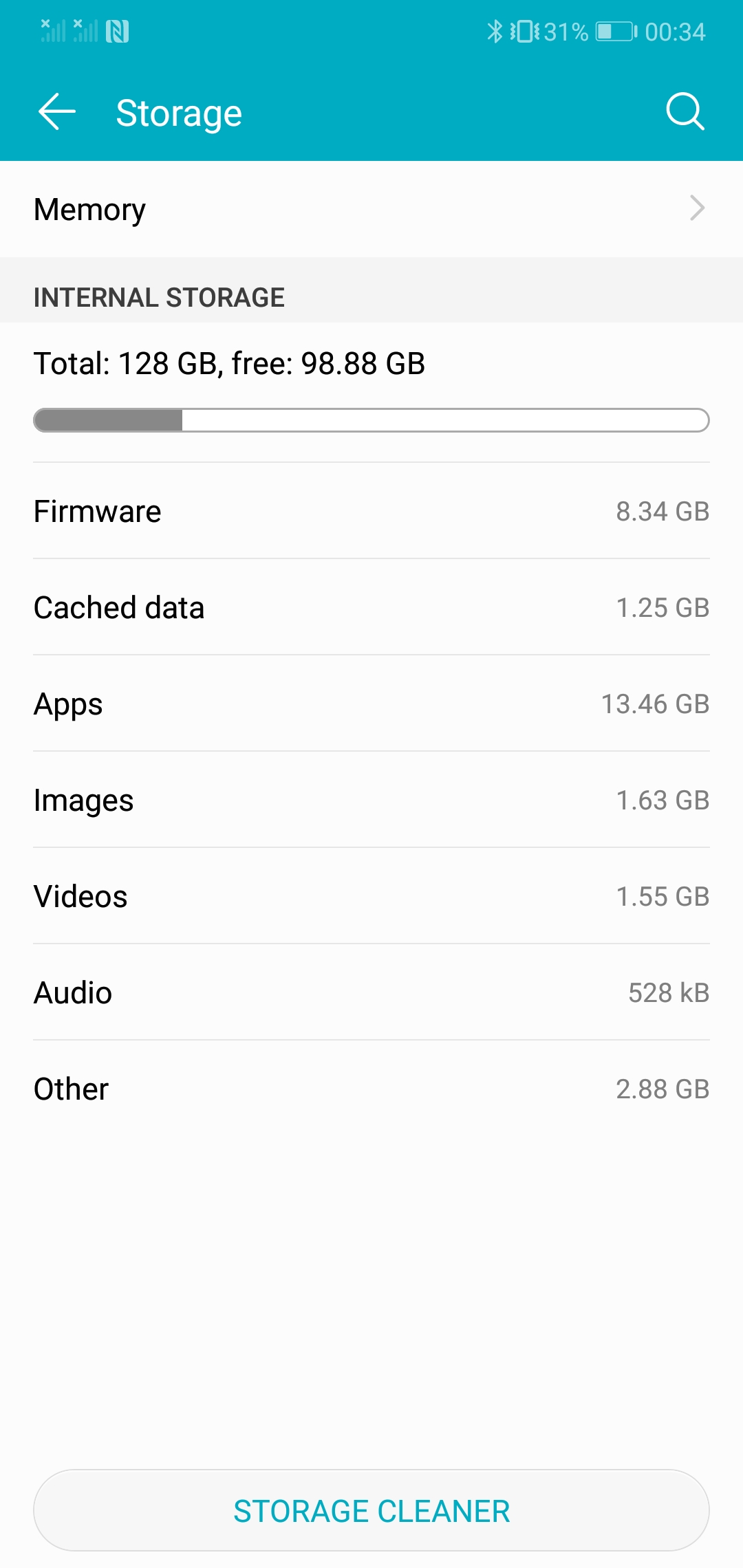Open the Memory row
743x1568 pixels.
point(371,209)
